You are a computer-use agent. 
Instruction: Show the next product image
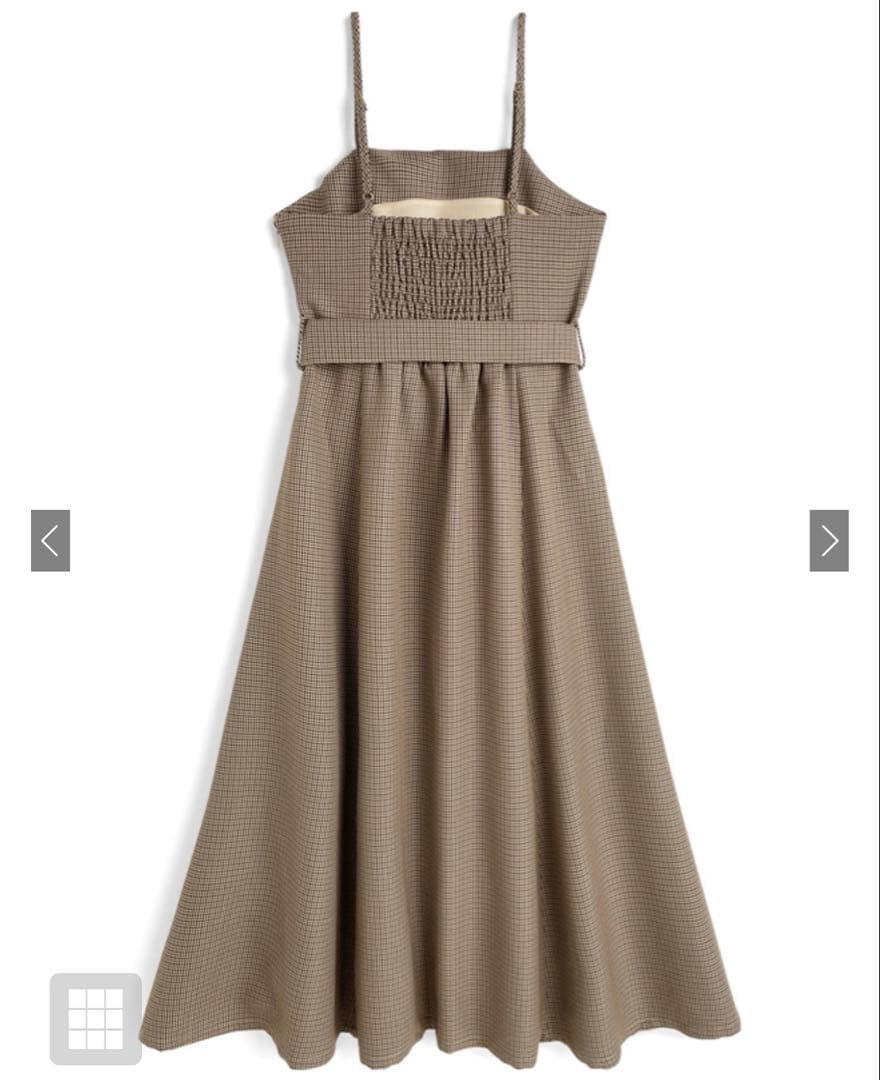pos(829,541)
